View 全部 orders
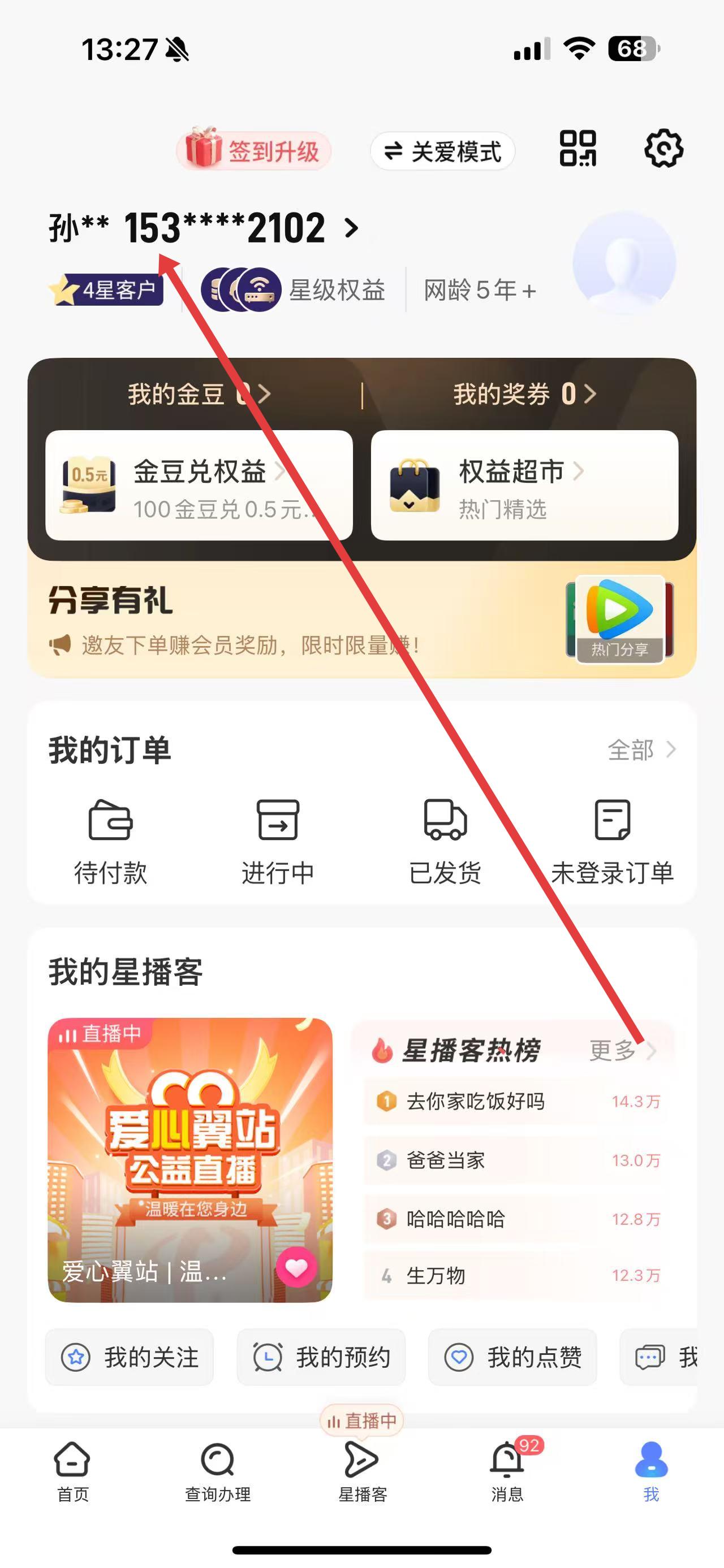The image size is (724, 1568). 641,750
